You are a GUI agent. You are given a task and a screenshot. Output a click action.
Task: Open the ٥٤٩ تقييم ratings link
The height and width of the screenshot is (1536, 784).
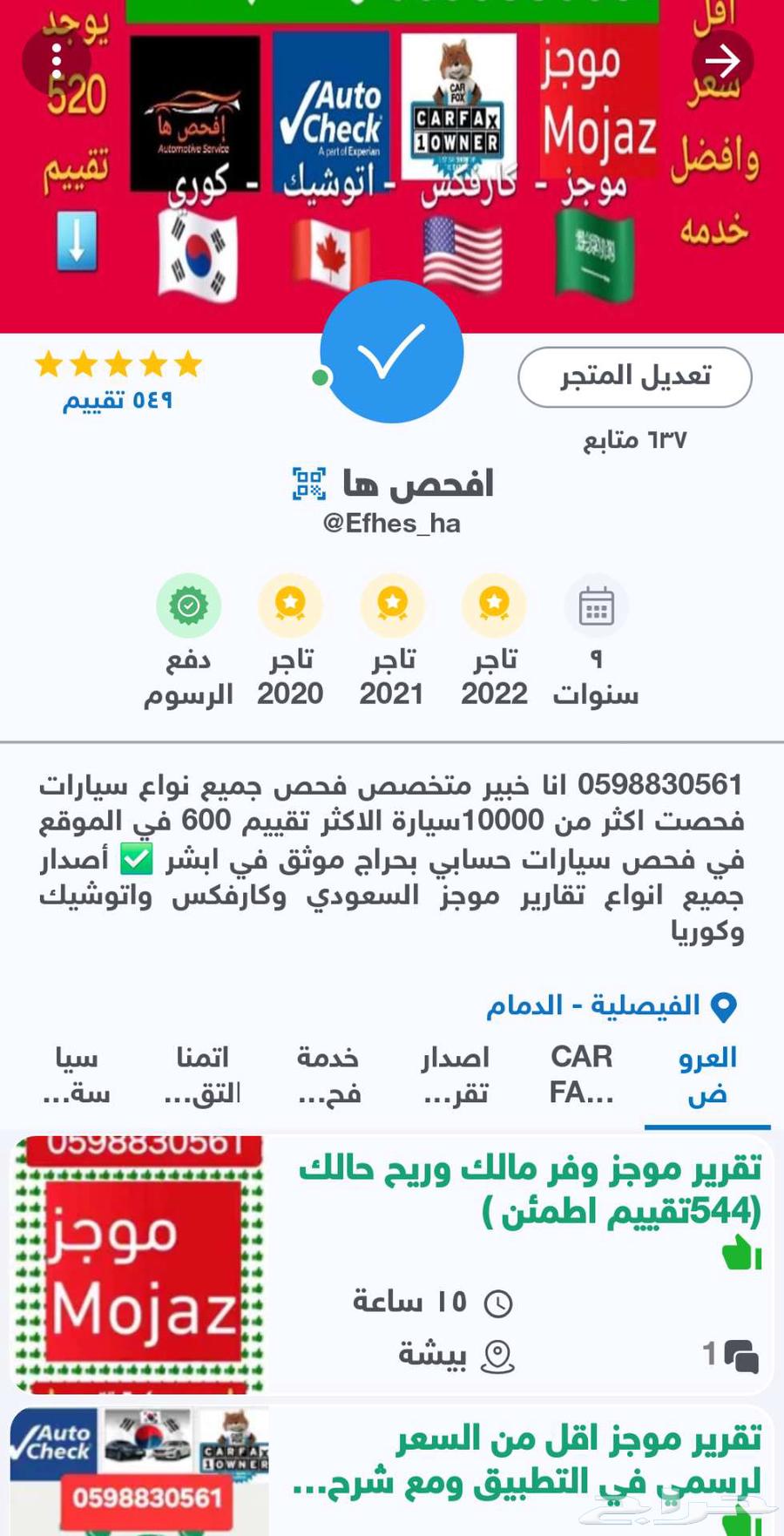118,400
